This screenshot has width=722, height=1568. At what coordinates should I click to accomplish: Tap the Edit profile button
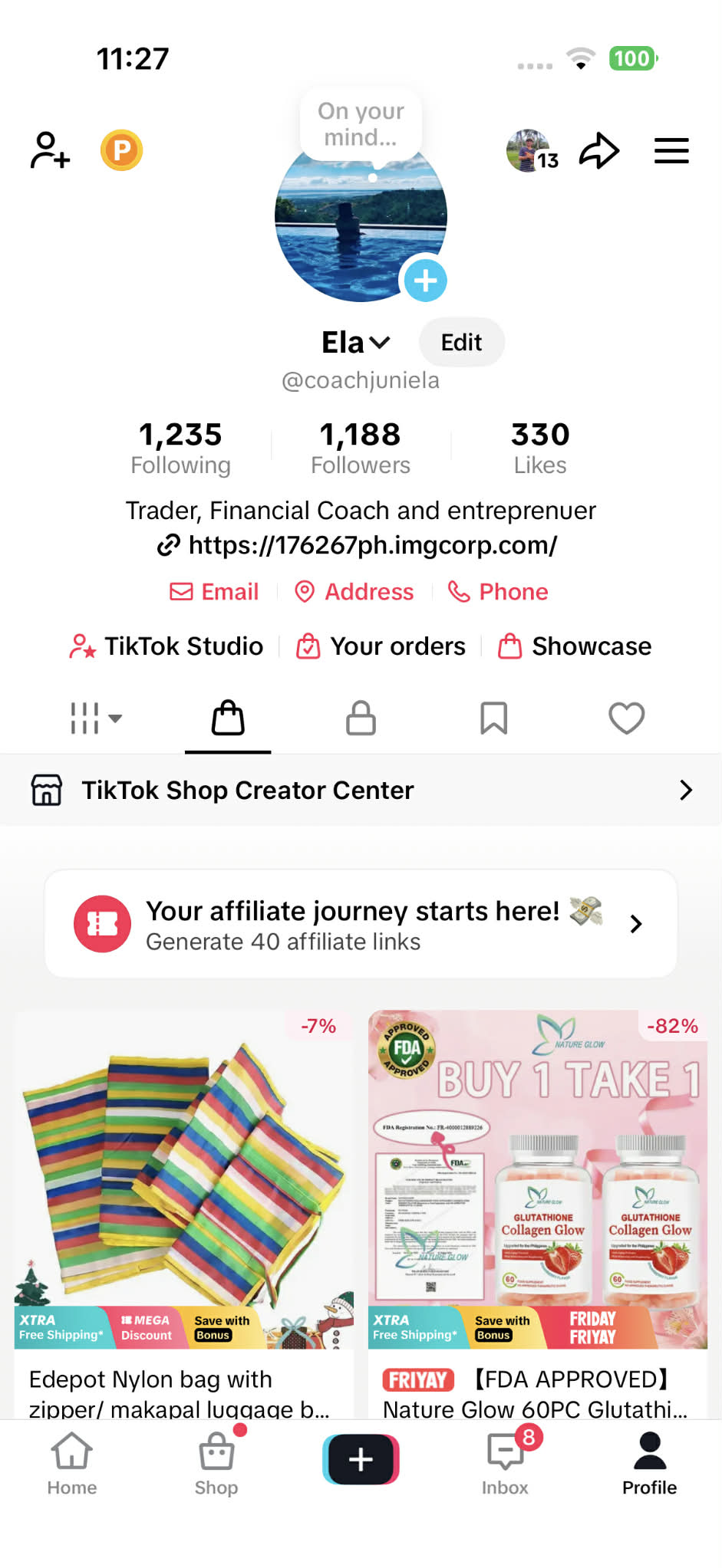coord(461,342)
